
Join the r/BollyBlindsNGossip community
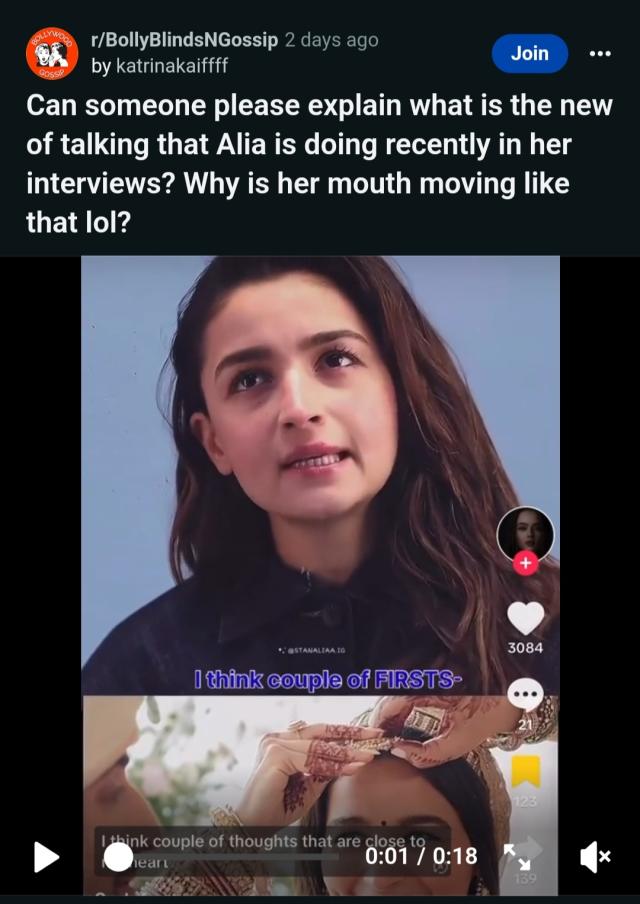click(529, 54)
